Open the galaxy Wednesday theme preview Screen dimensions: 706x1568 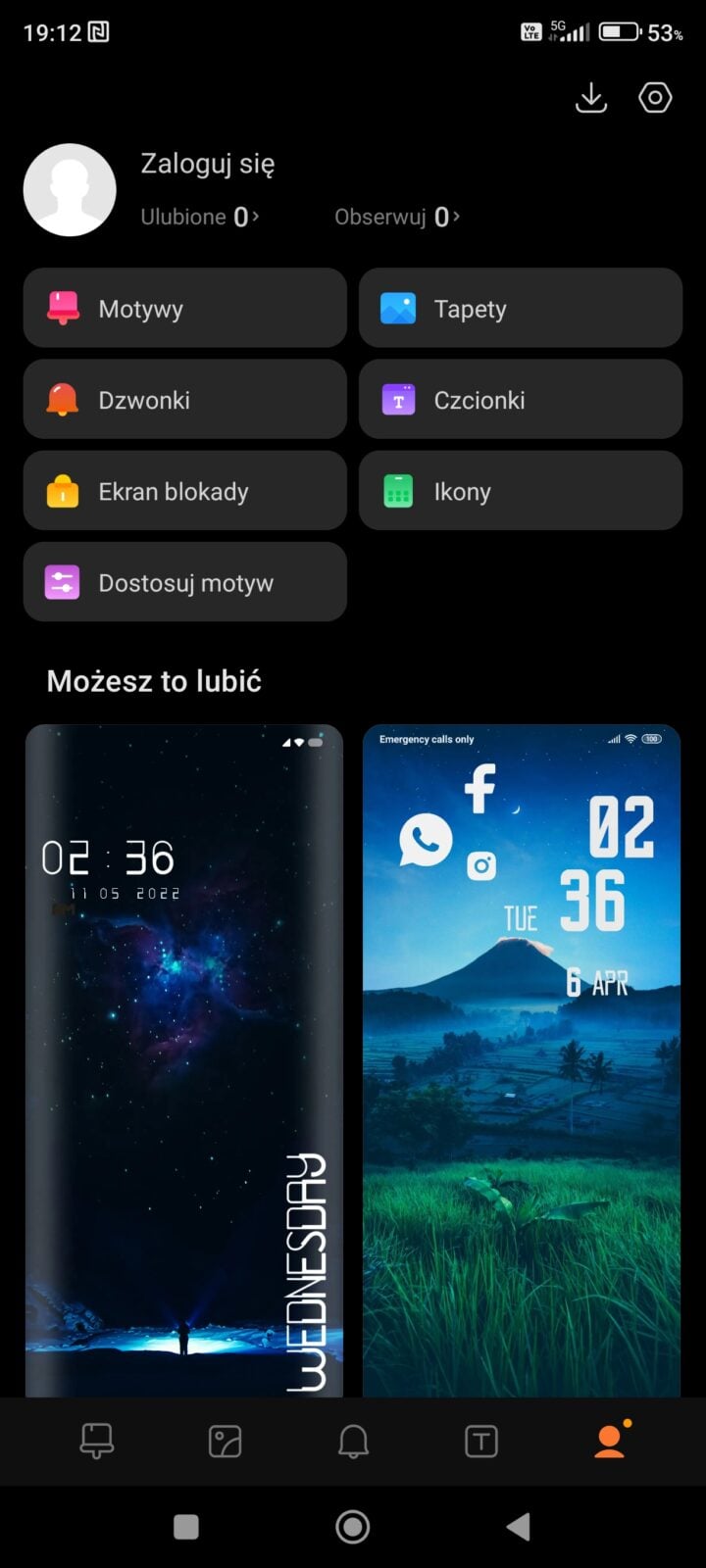[x=184, y=1058]
